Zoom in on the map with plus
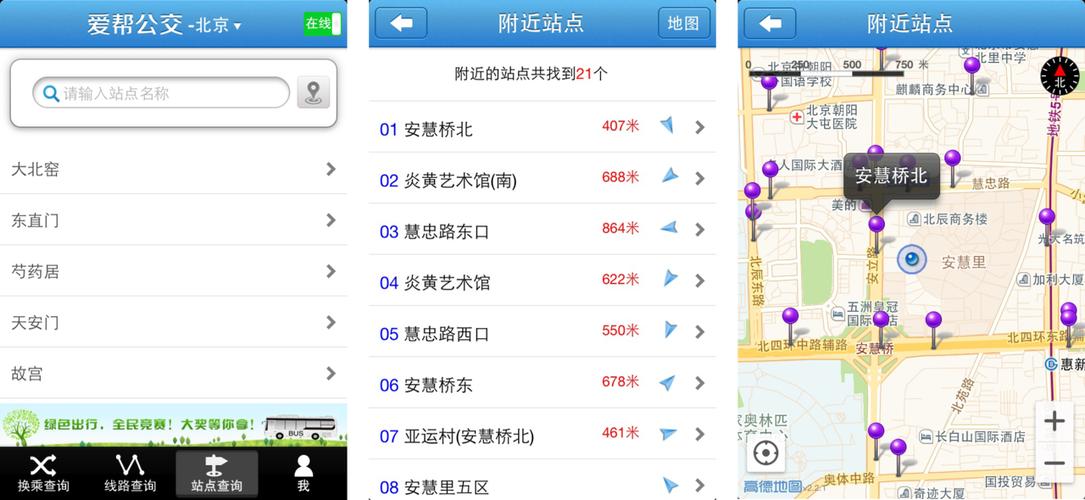 click(x=1054, y=421)
